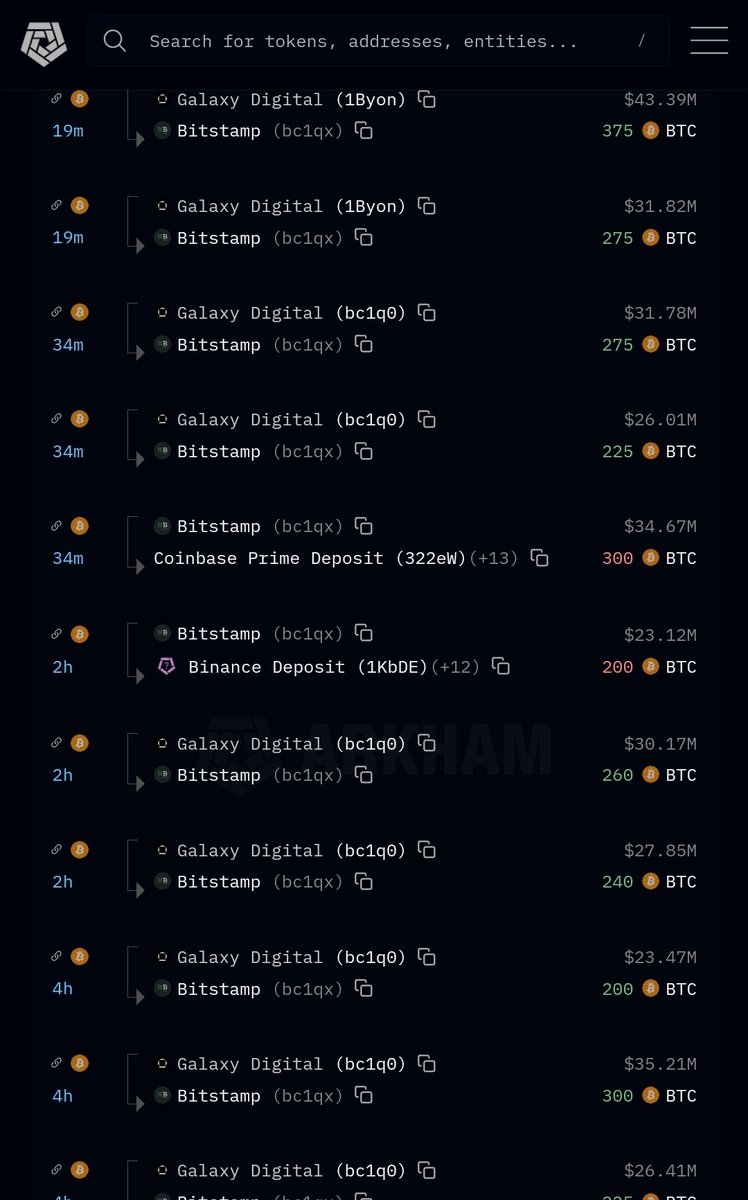Copy Bitstamp address in the $35.21M transfer
This screenshot has height=1200, width=748.
point(364,1095)
